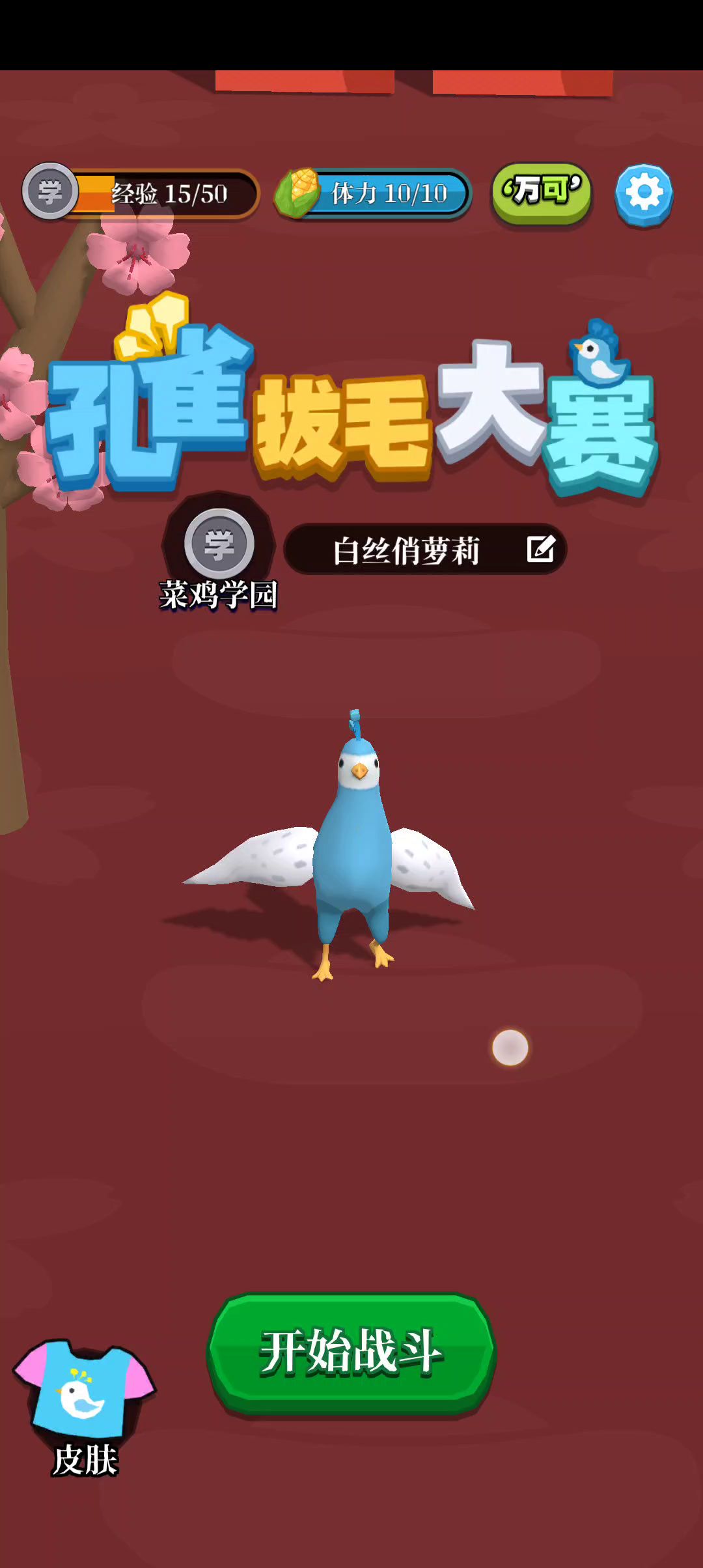Tap the green 开始战斗 button
Viewport: 703px width, 1568px height.
[351, 1352]
